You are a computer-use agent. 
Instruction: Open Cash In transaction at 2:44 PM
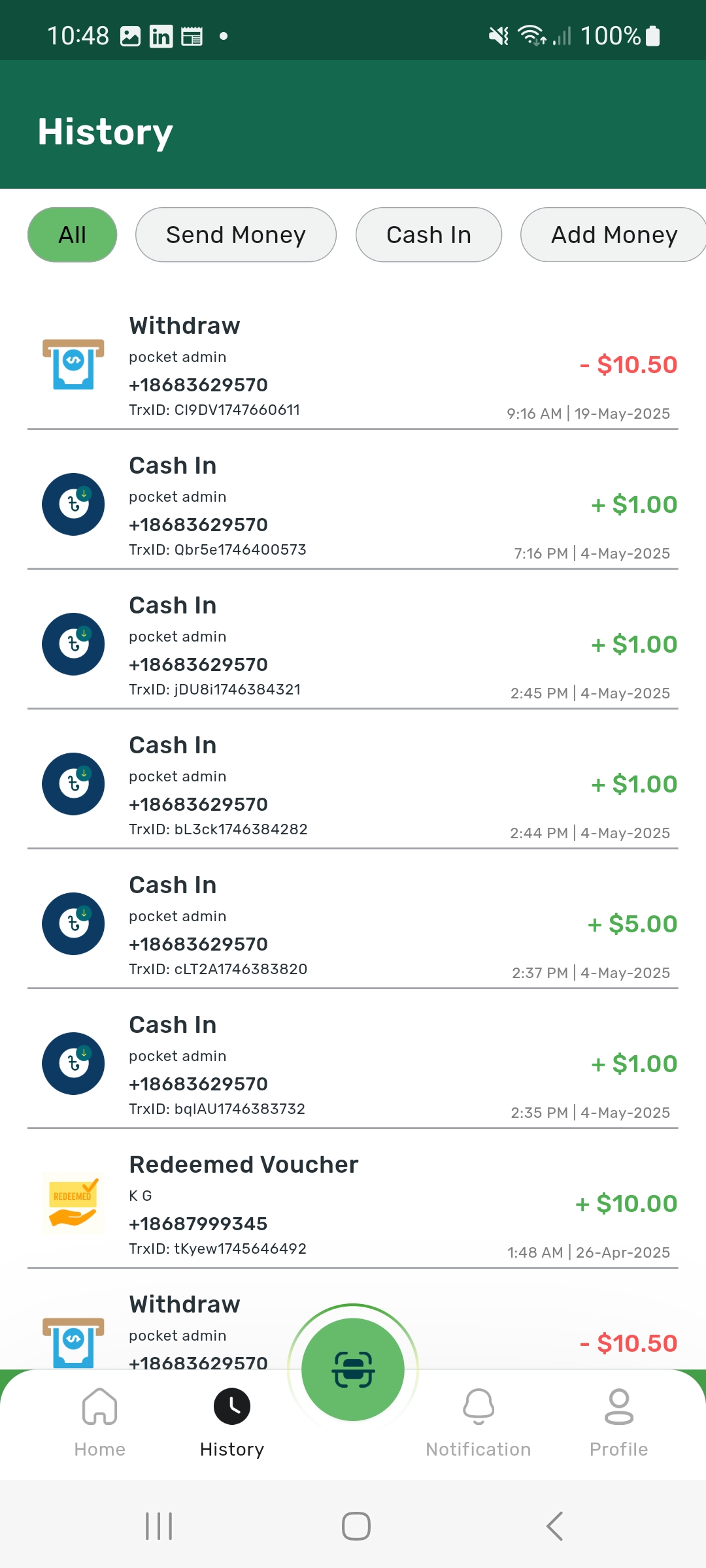[353, 785]
